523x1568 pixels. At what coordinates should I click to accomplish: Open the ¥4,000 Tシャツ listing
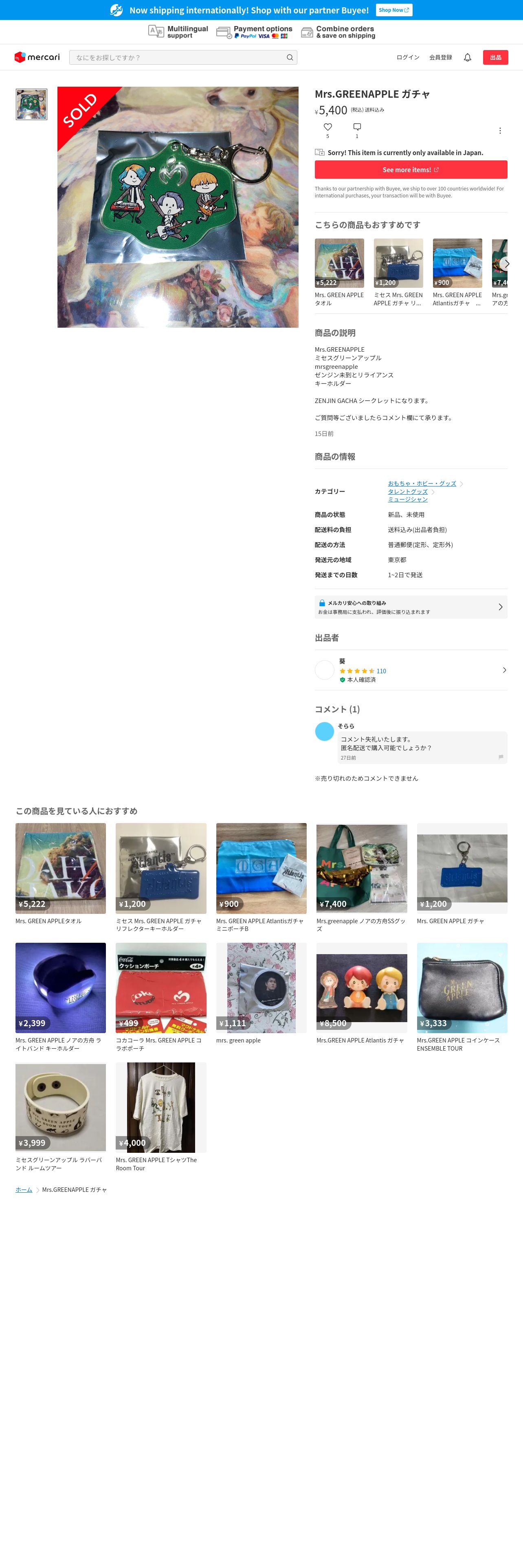coord(161,1107)
